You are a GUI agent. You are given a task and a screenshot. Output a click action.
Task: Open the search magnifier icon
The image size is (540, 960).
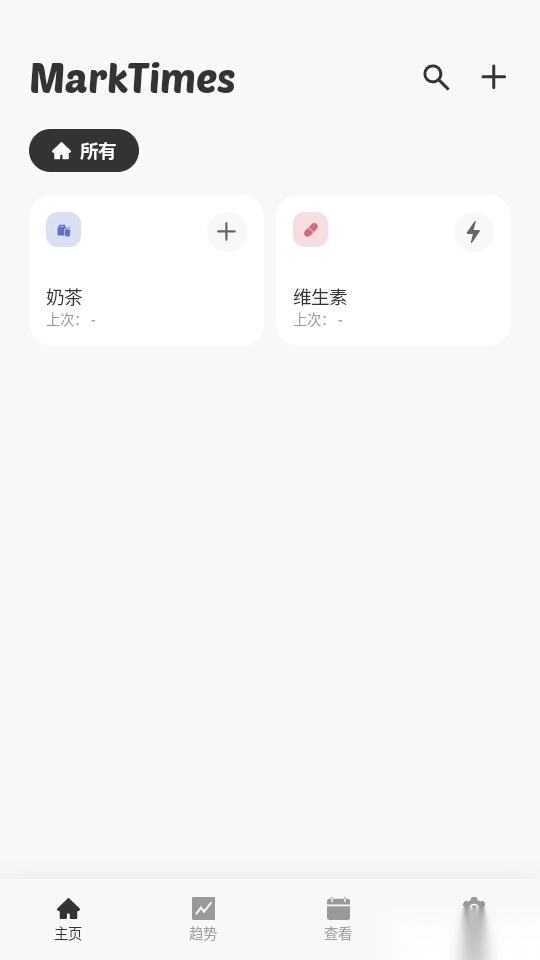(436, 78)
